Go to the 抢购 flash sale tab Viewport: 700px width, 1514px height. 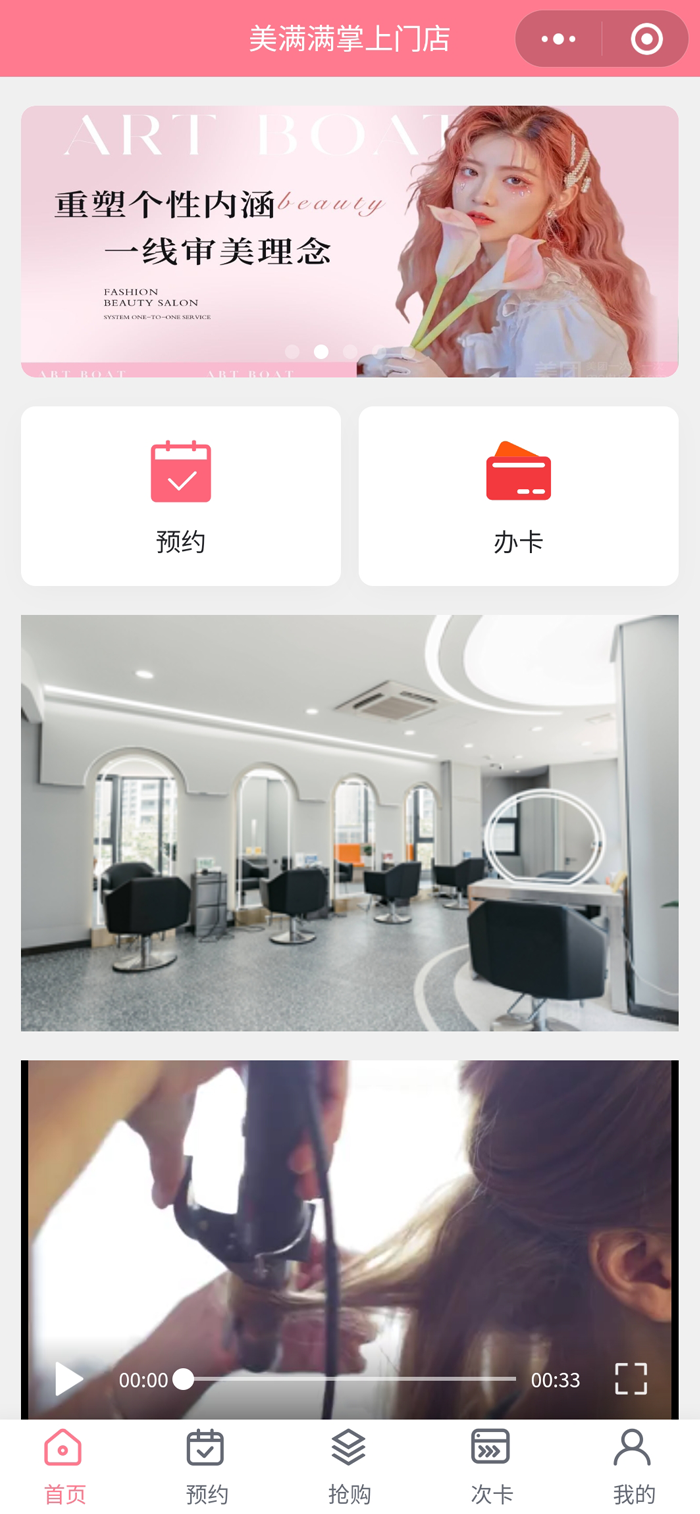coord(349,1467)
